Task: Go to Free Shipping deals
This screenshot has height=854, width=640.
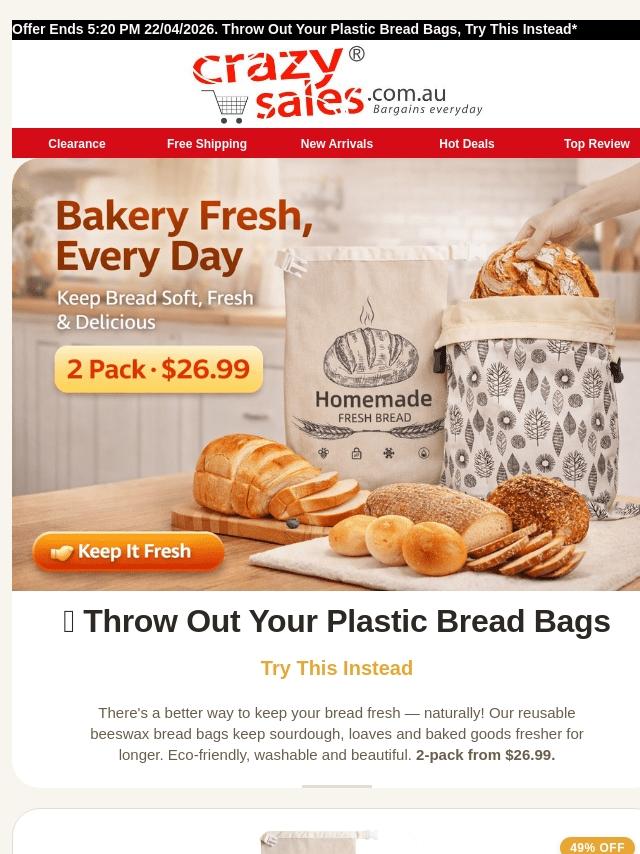Action: coord(207,144)
